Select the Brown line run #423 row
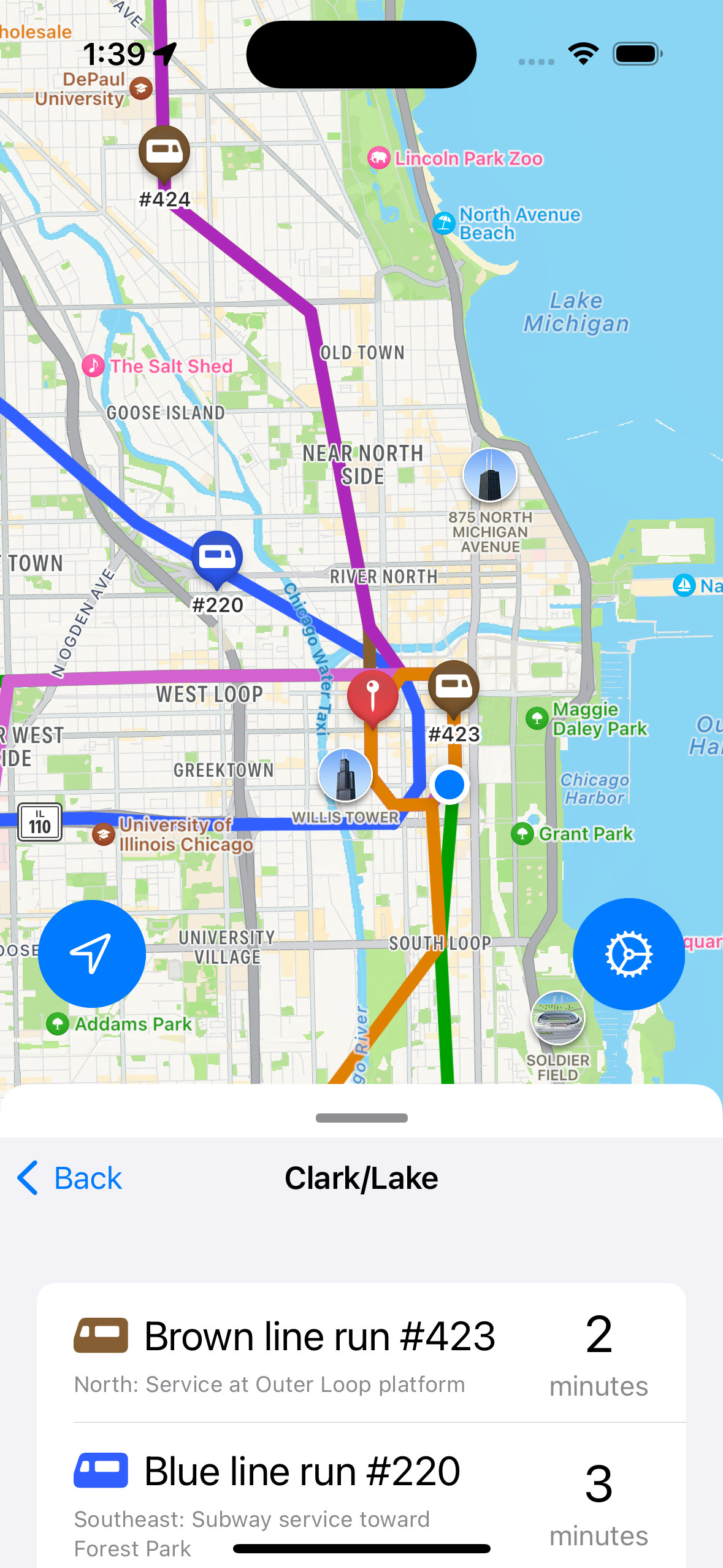This screenshot has width=723, height=1568. 361,1353
